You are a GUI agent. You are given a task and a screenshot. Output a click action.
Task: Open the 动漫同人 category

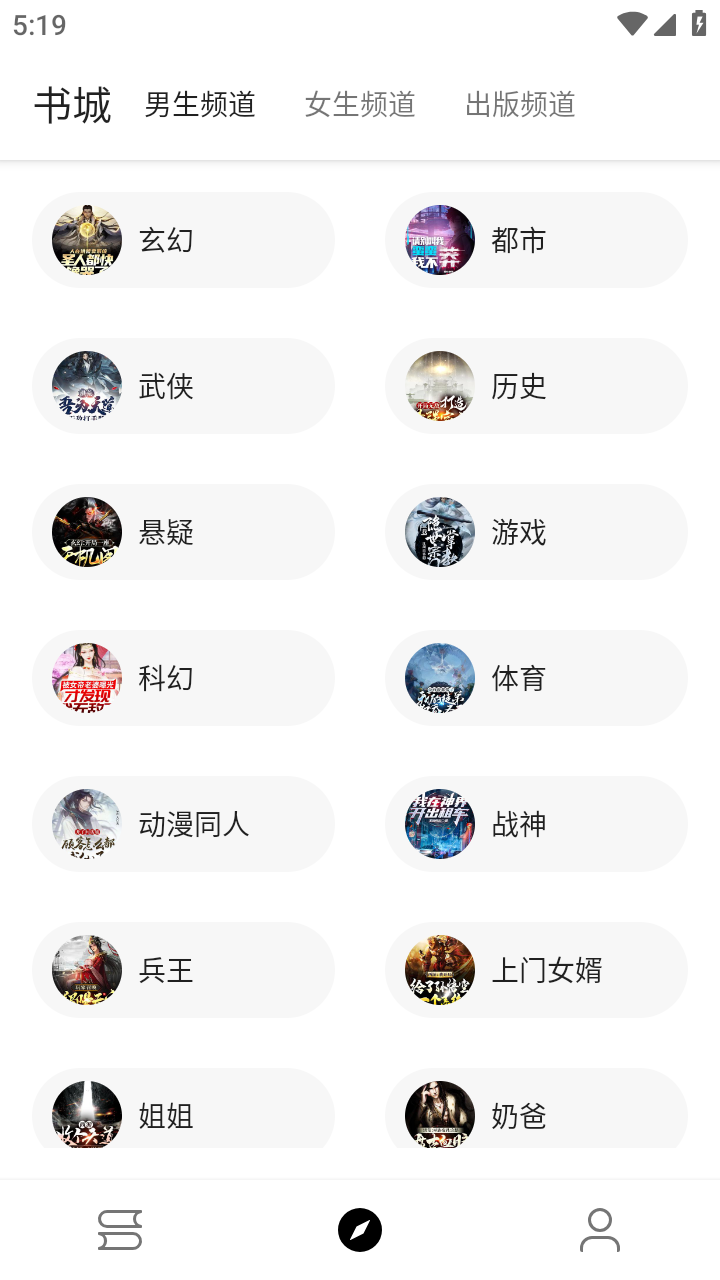pyautogui.click(x=85, y=824)
